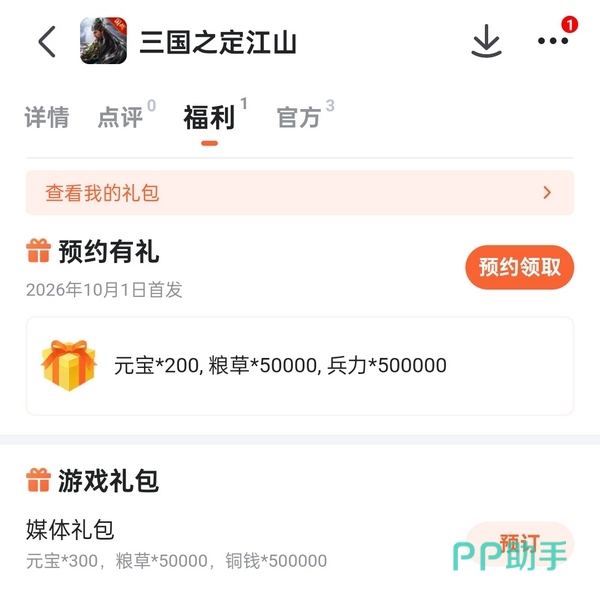The height and width of the screenshot is (592, 600).
Task: Tap the 三国之定江山 game icon
Action: pos(103,41)
